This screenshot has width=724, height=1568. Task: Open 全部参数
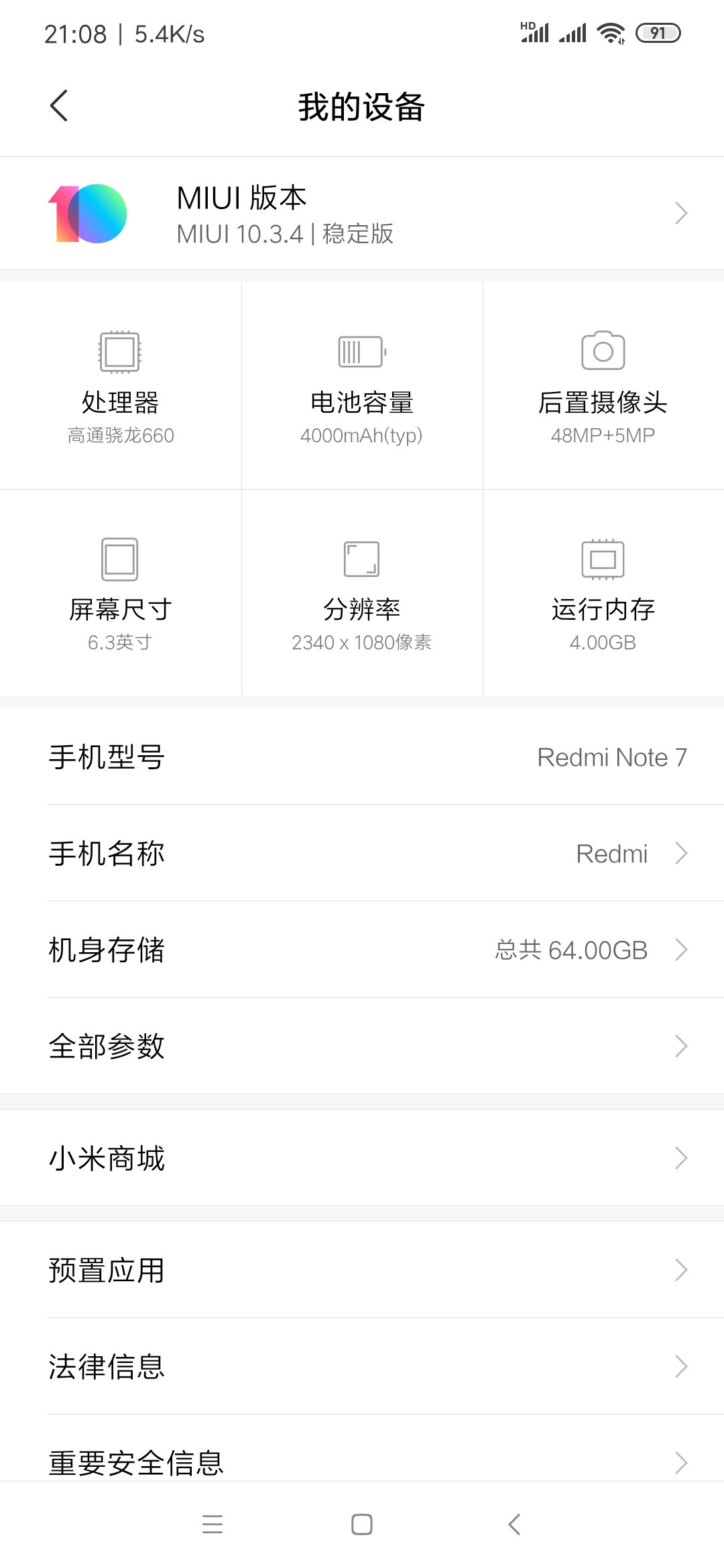(362, 1046)
